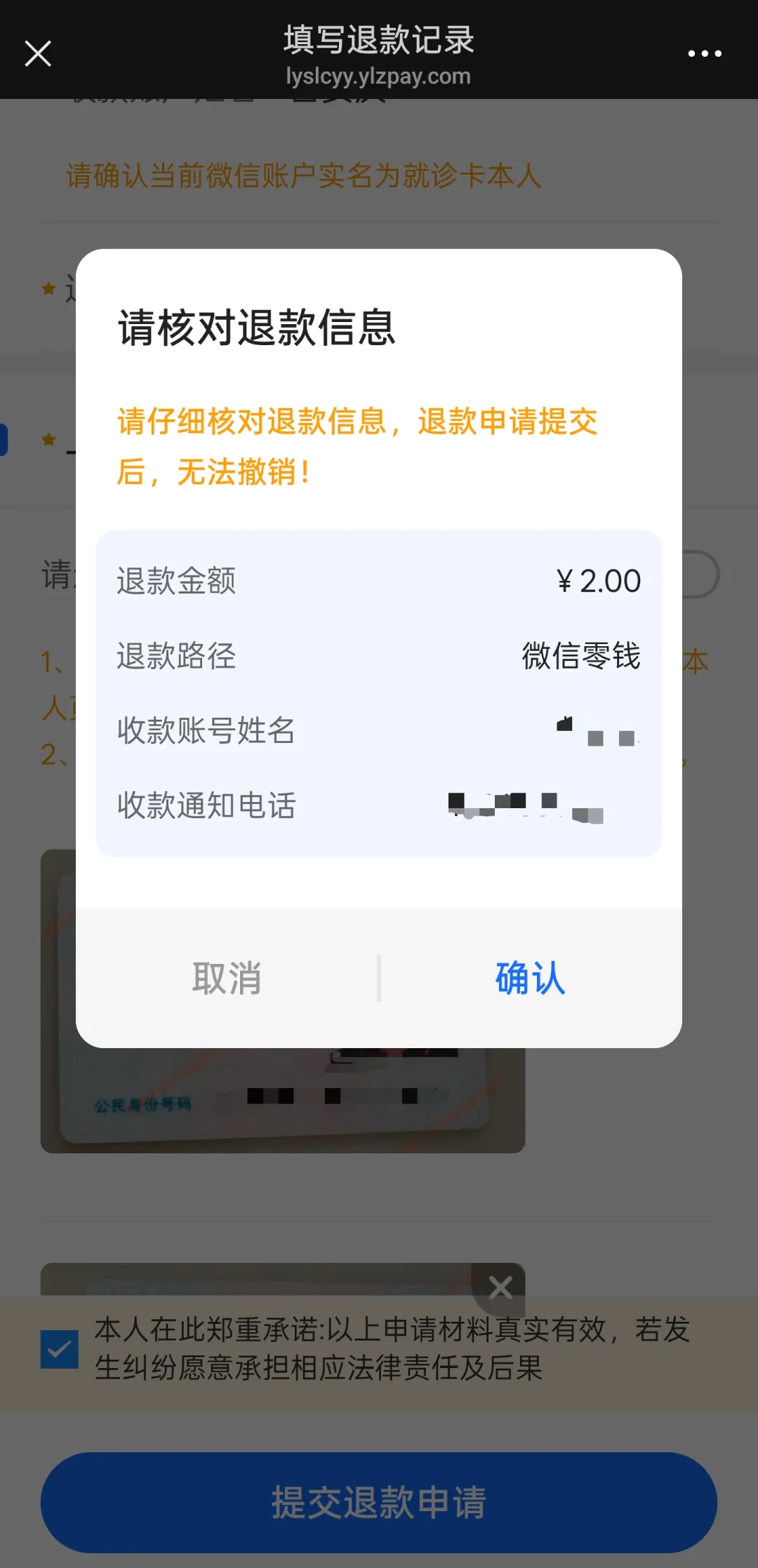Close the refund page with the X icon
This screenshot has height=1568, width=758.
[x=37, y=53]
